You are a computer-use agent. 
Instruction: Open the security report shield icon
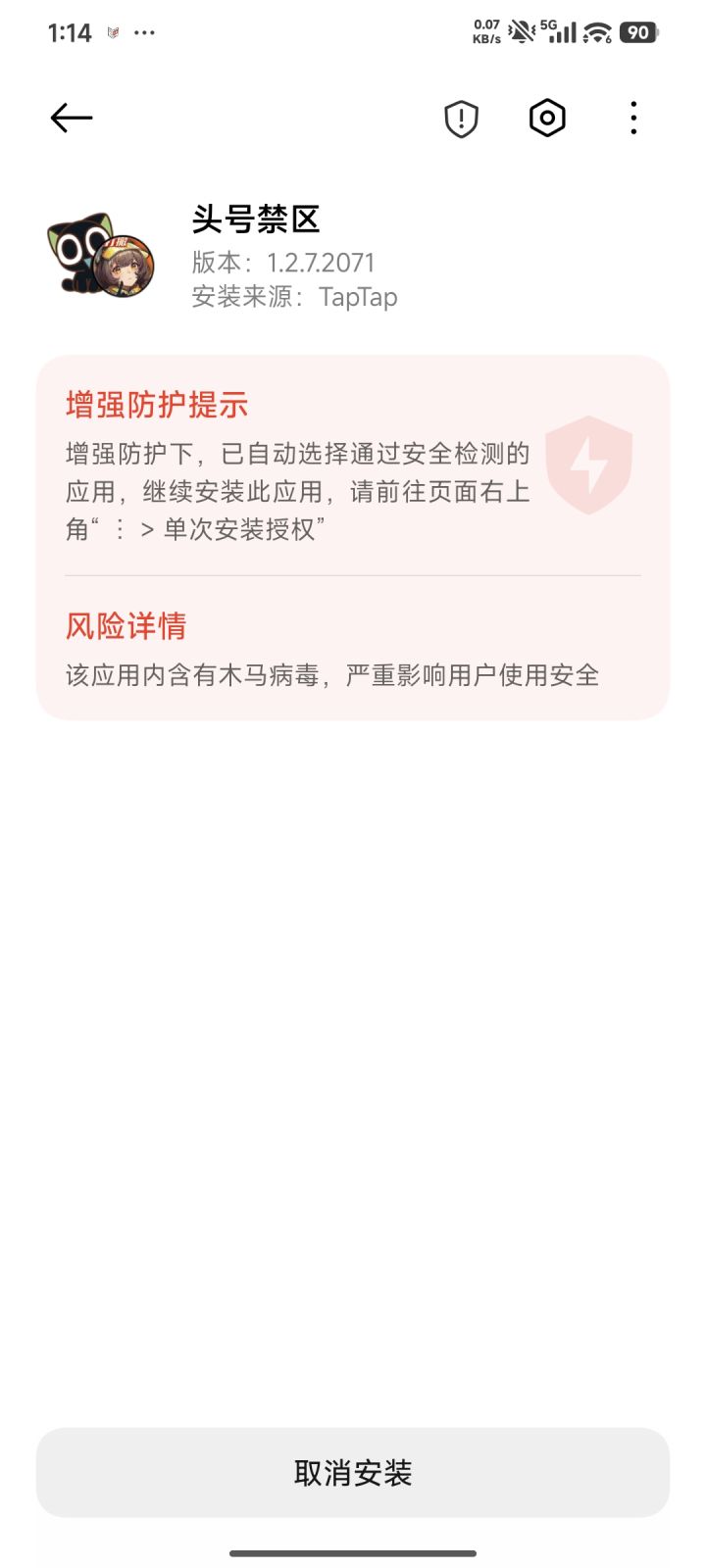point(460,118)
